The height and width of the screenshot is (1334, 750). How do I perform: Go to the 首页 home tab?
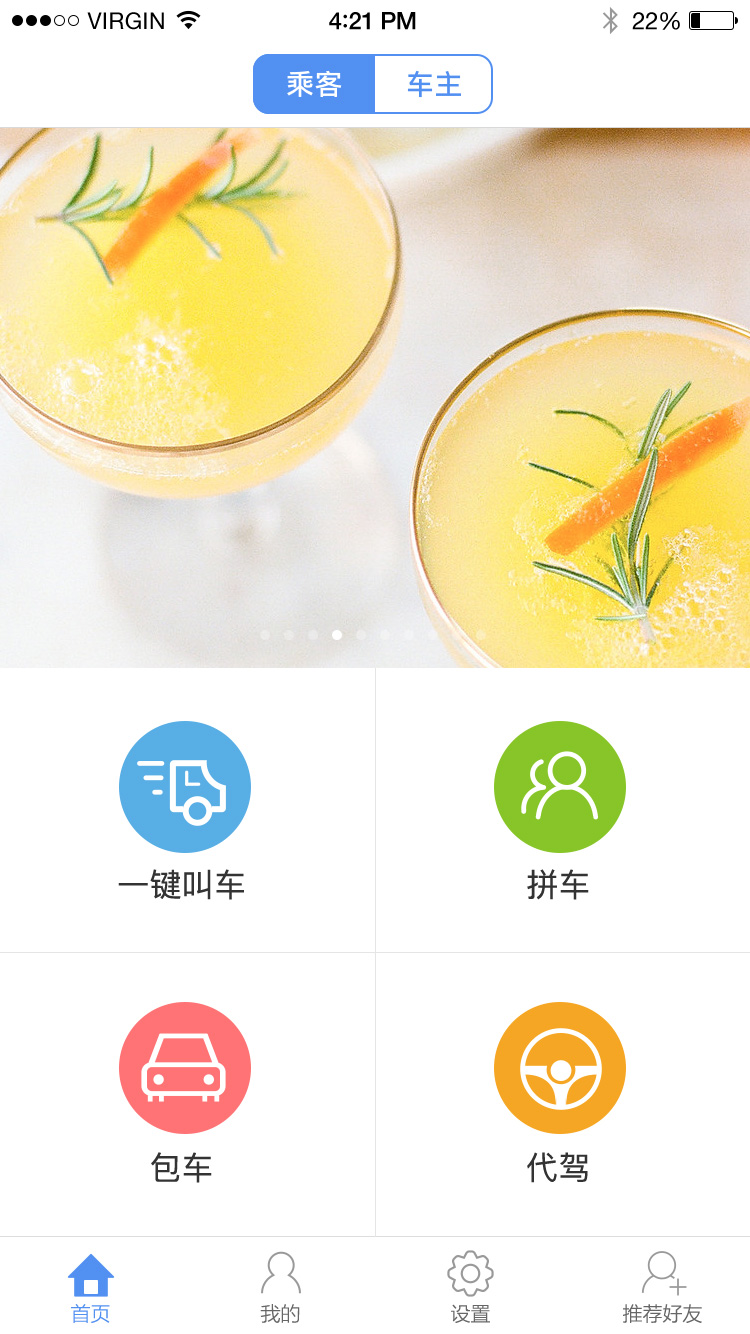click(91, 1288)
